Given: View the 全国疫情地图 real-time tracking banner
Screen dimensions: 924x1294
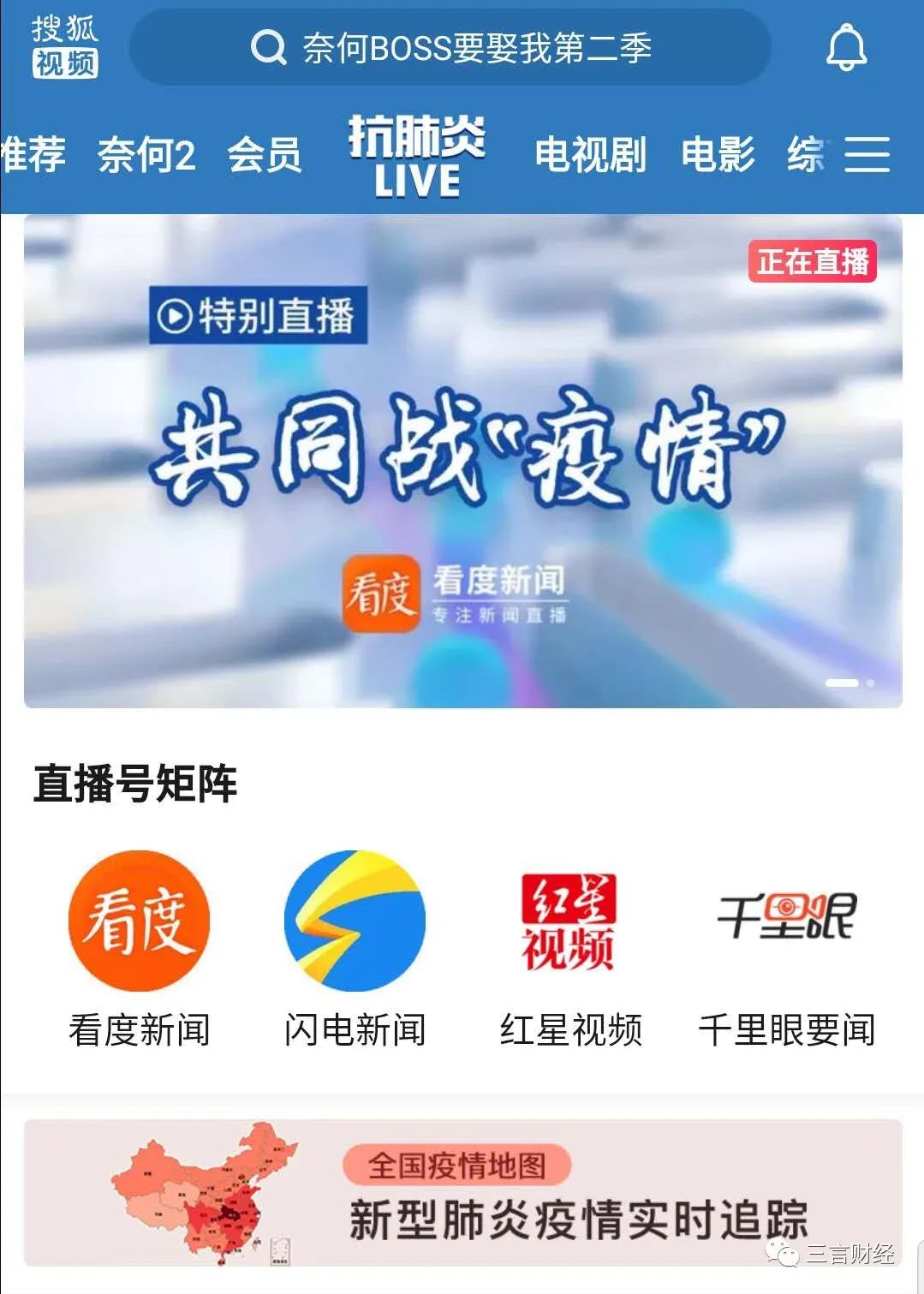Looking at the screenshot, I should click(x=462, y=1192).
